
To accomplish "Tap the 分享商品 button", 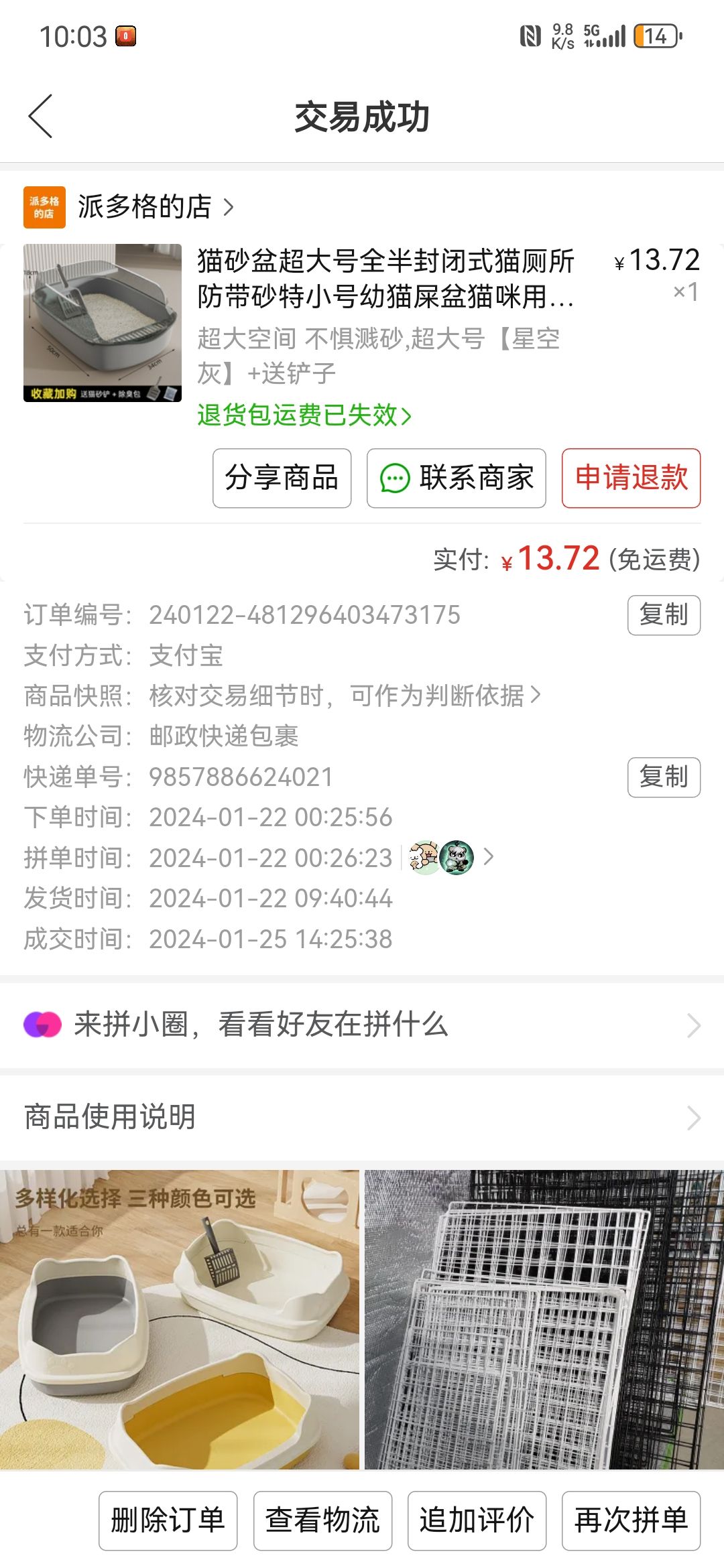I will (282, 478).
